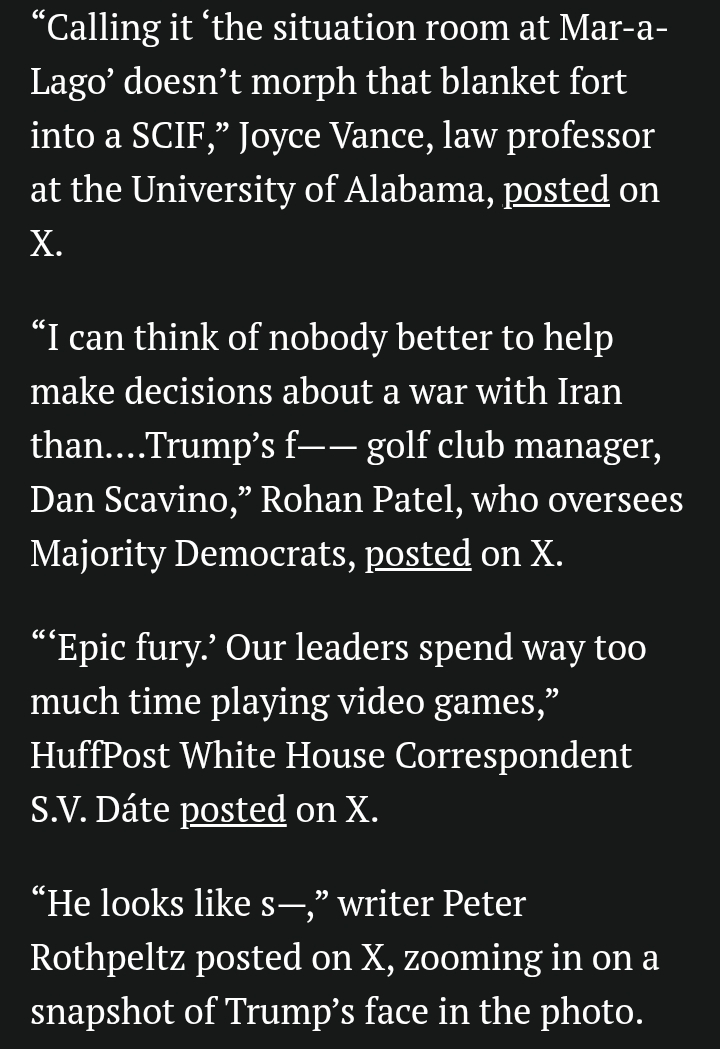Open Joyce Vance's 'posted' link

(x=556, y=189)
